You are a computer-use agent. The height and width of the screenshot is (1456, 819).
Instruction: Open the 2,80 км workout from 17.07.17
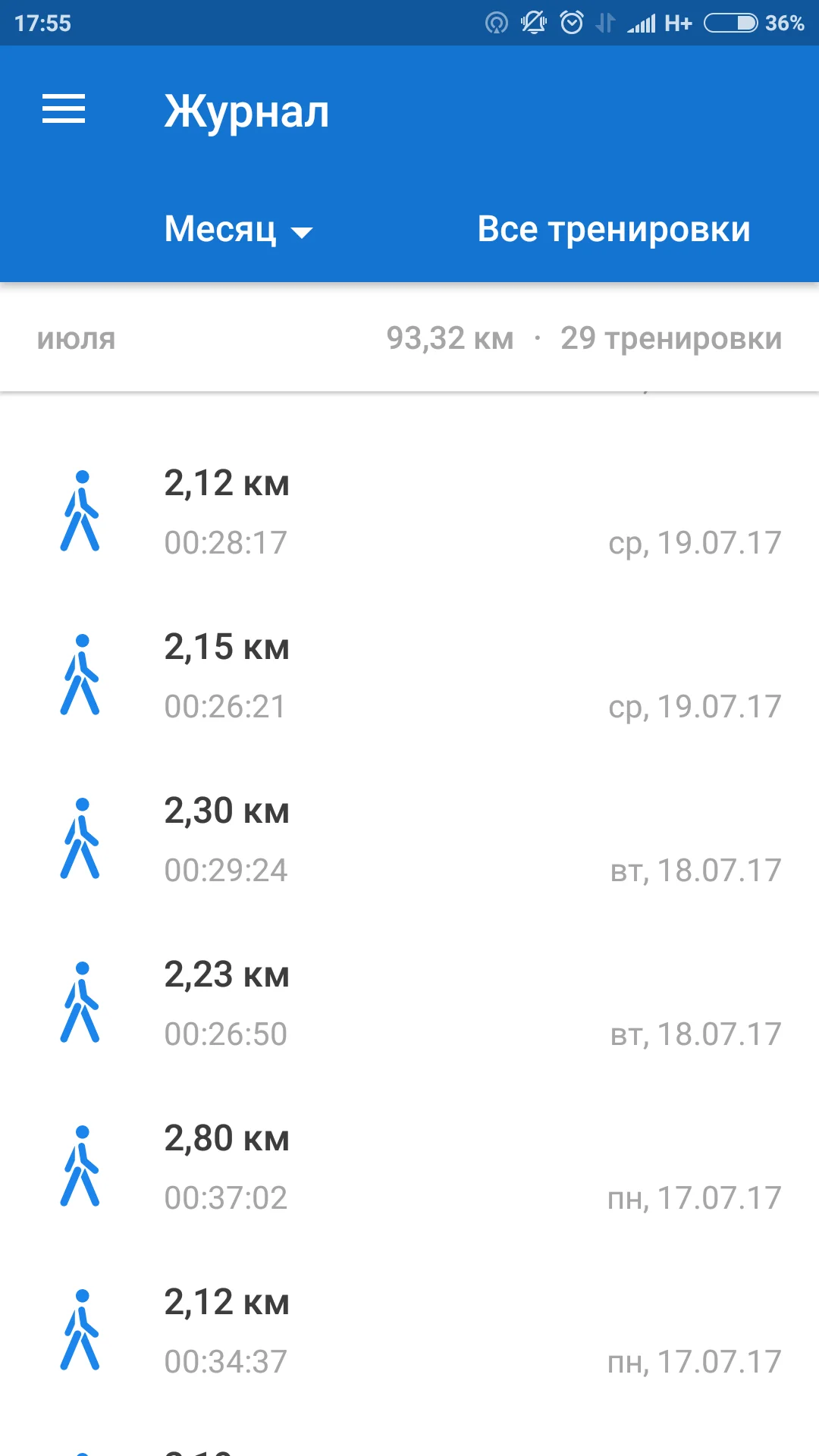[x=409, y=1167]
